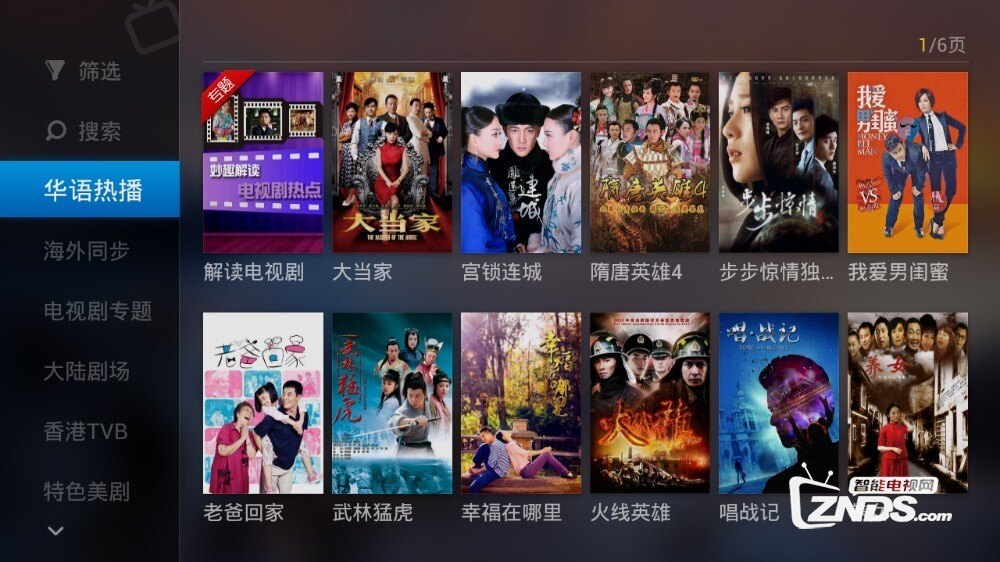Viewport: 1000px width, 562px height.
Task: Select the 华语热播 category
Action: pos(90,190)
